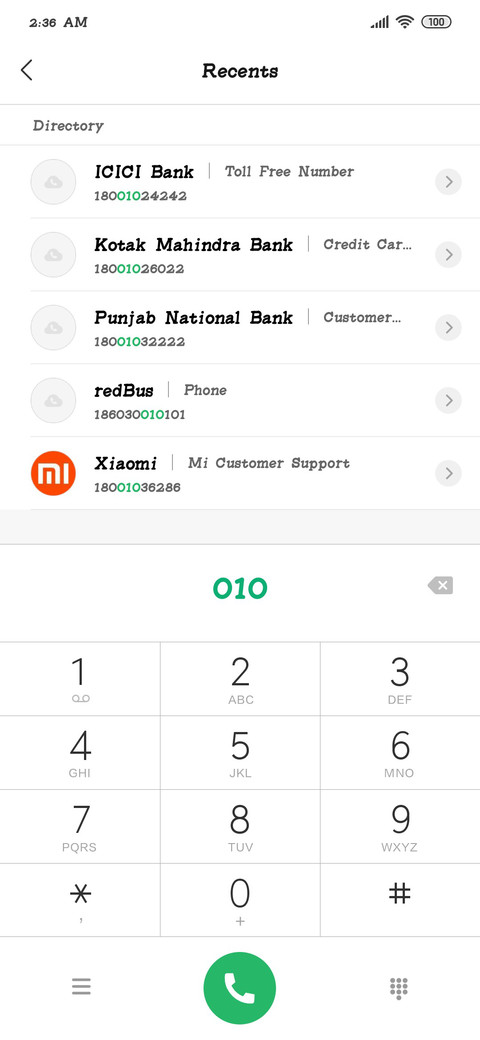
Task: Open the dialer menu icon
Action: click(x=81, y=987)
